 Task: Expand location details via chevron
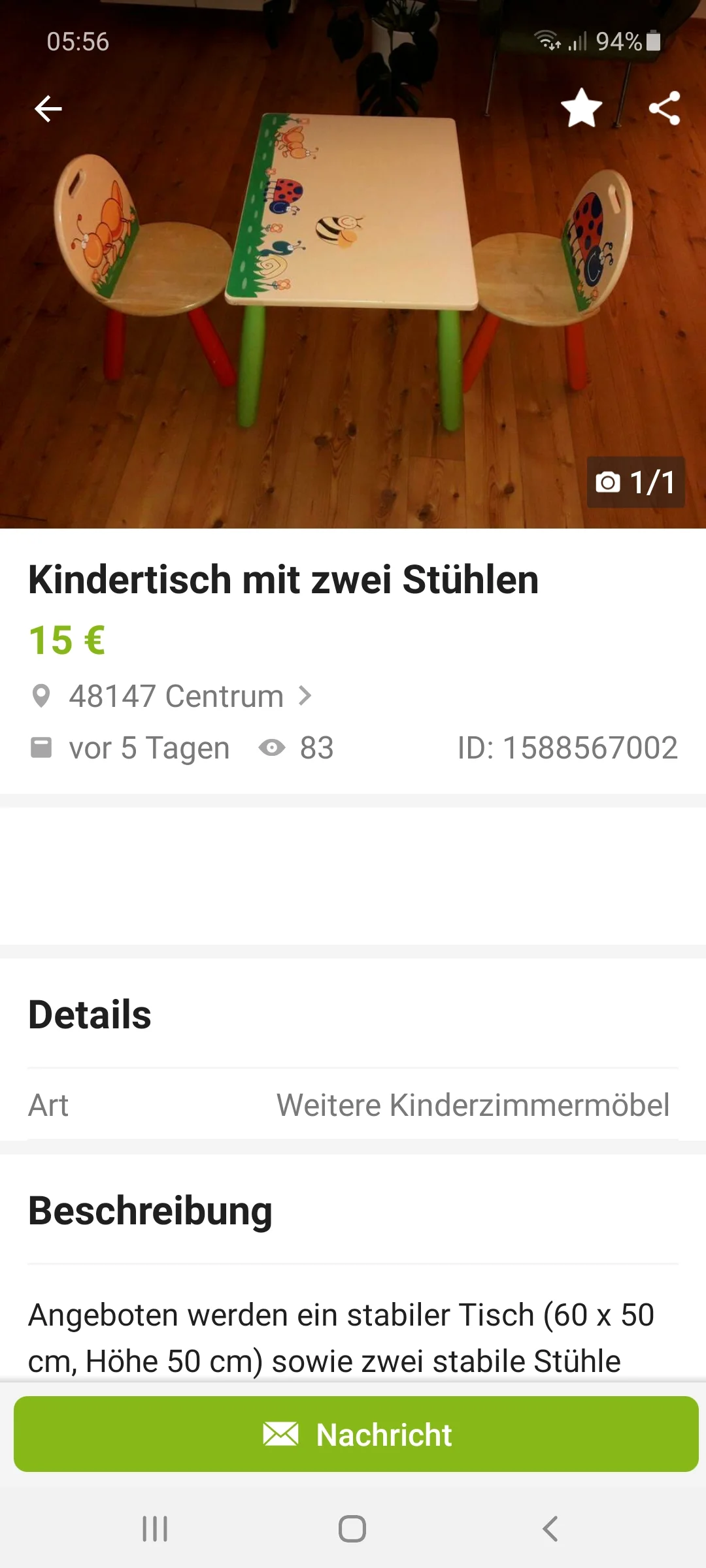pyautogui.click(x=306, y=695)
